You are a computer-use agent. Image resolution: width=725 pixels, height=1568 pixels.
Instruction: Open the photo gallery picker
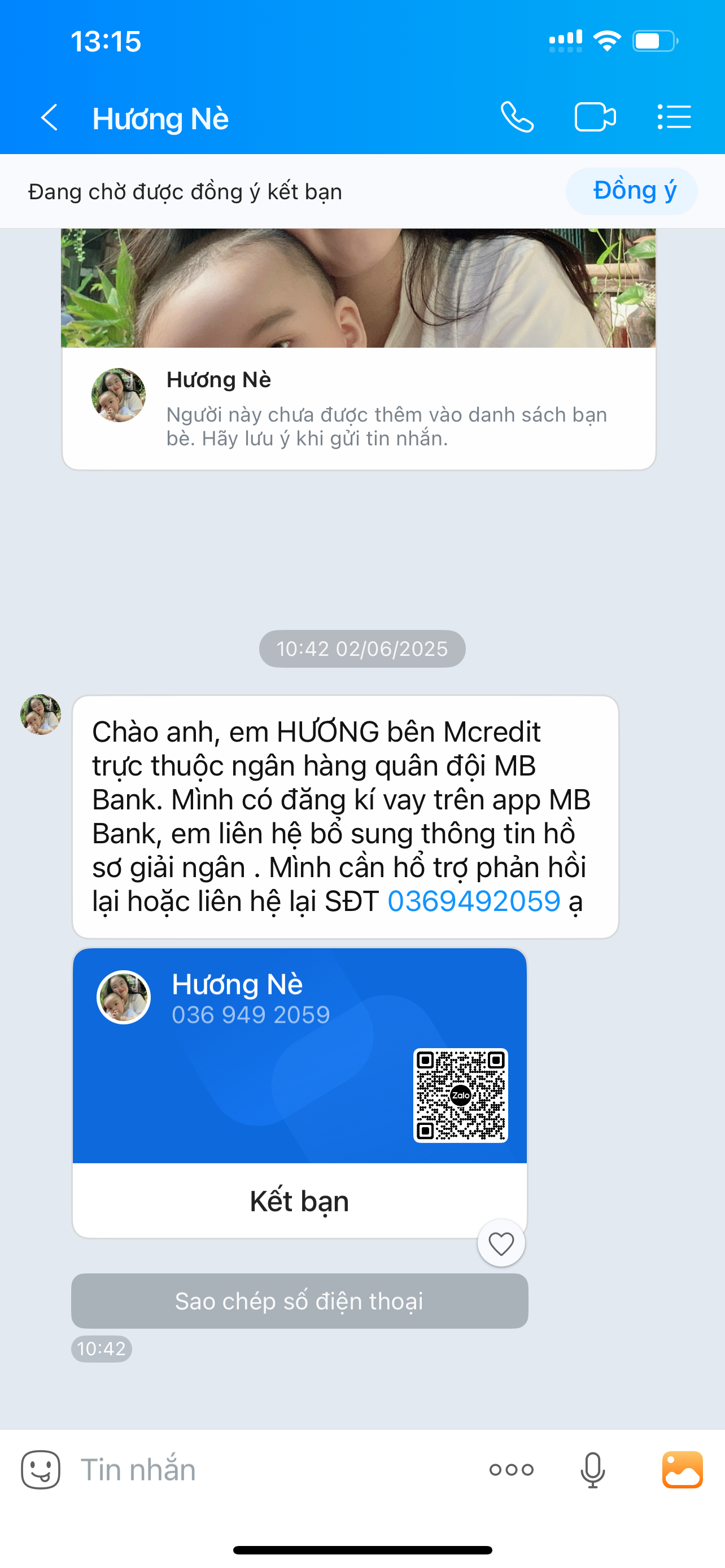coord(683,1470)
